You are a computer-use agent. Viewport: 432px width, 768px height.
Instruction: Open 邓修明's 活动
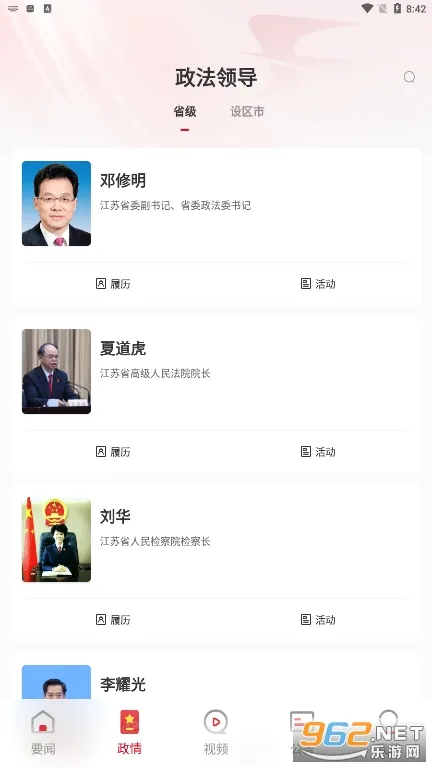(318, 284)
